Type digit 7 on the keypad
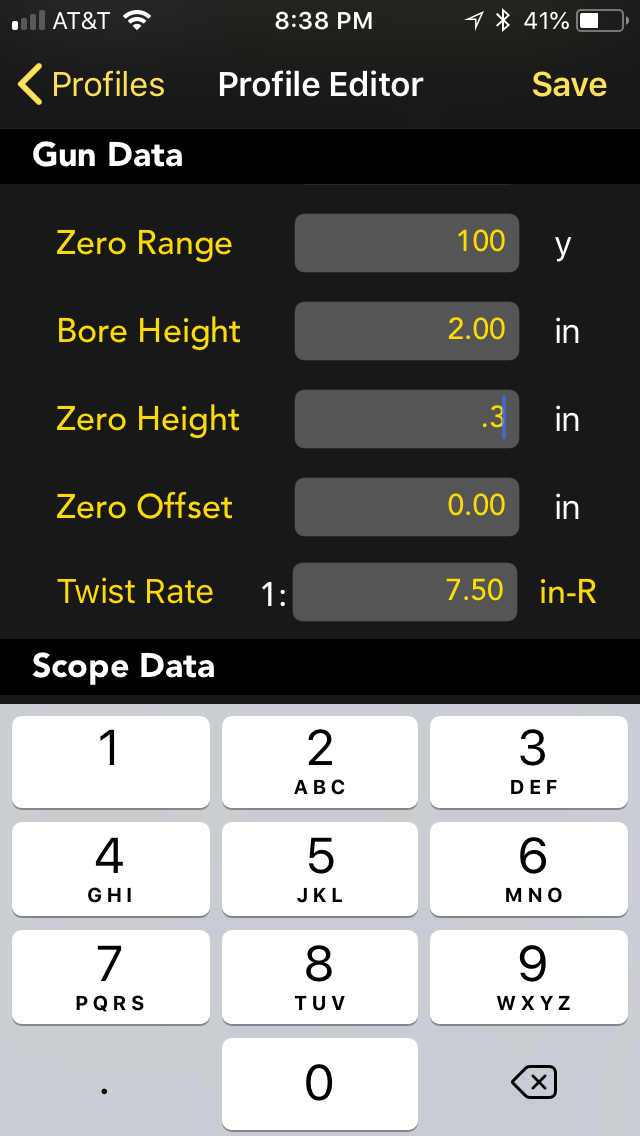640x1136 pixels. point(111,977)
